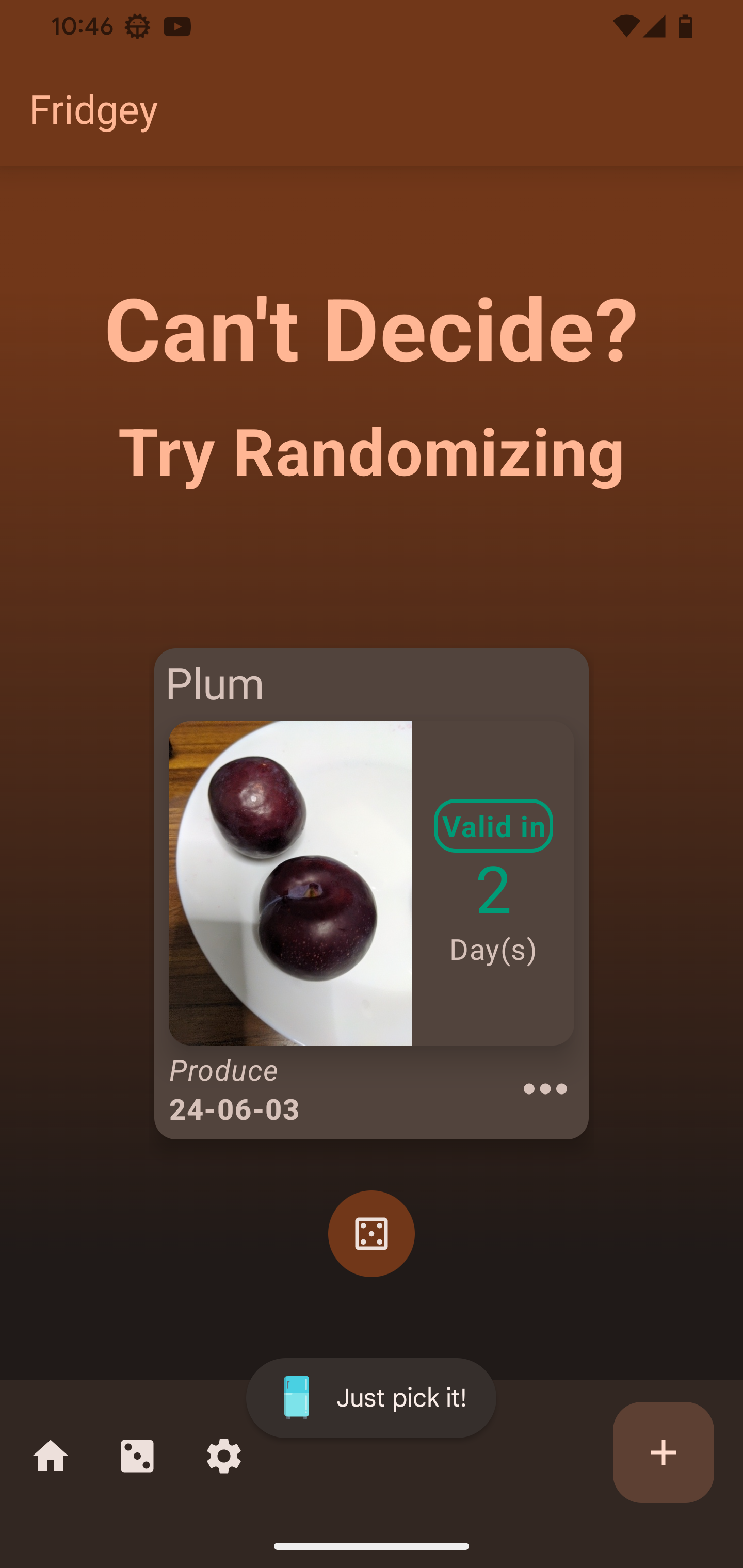Switch to the dice randomizer tab
The image size is (743, 1568).
tap(137, 1456)
